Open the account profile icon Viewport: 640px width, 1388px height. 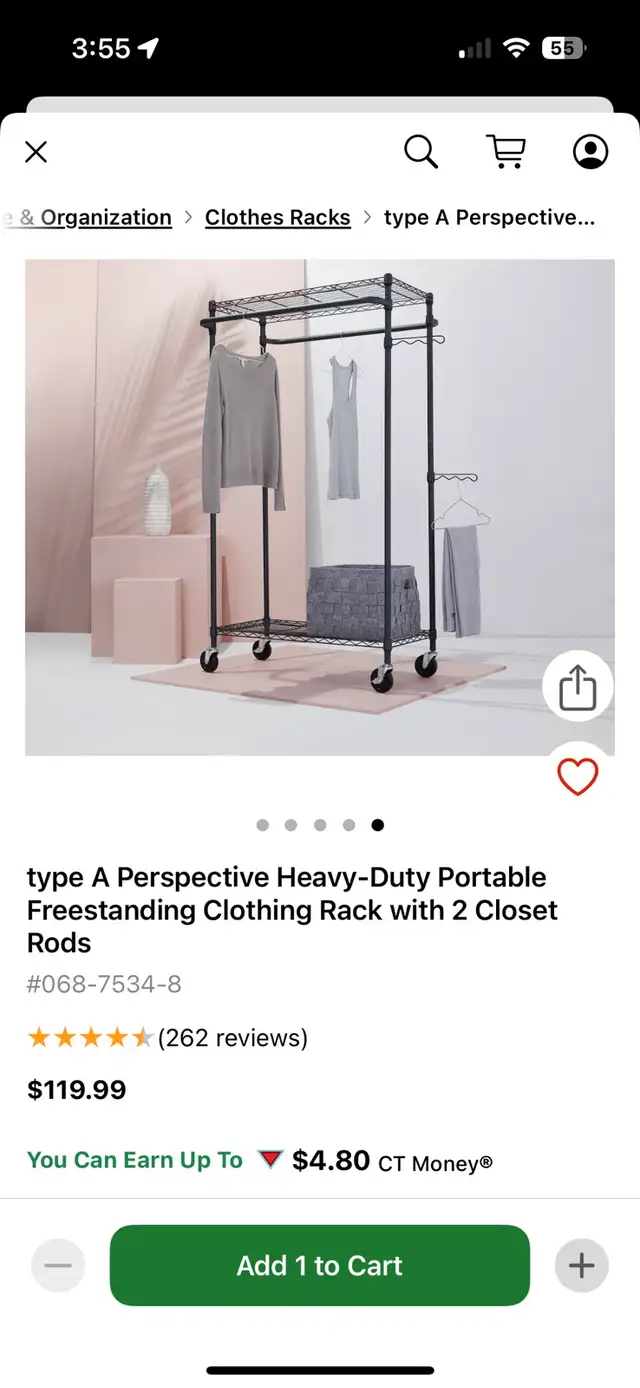(591, 152)
